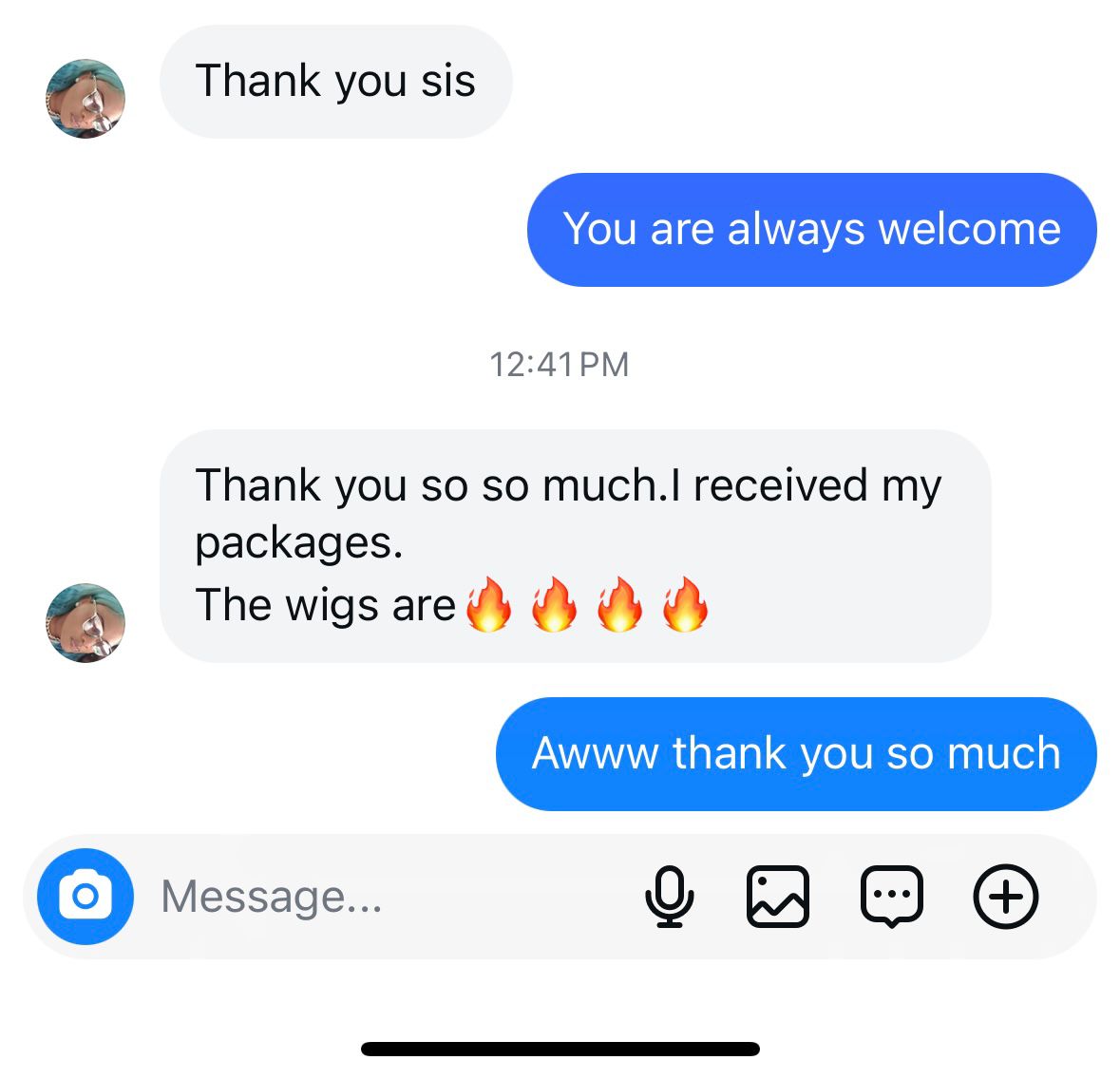The image size is (1120, 1079).
Task: Open sender's profile picture beside wigs message
Action: click(x=86, y=623)
